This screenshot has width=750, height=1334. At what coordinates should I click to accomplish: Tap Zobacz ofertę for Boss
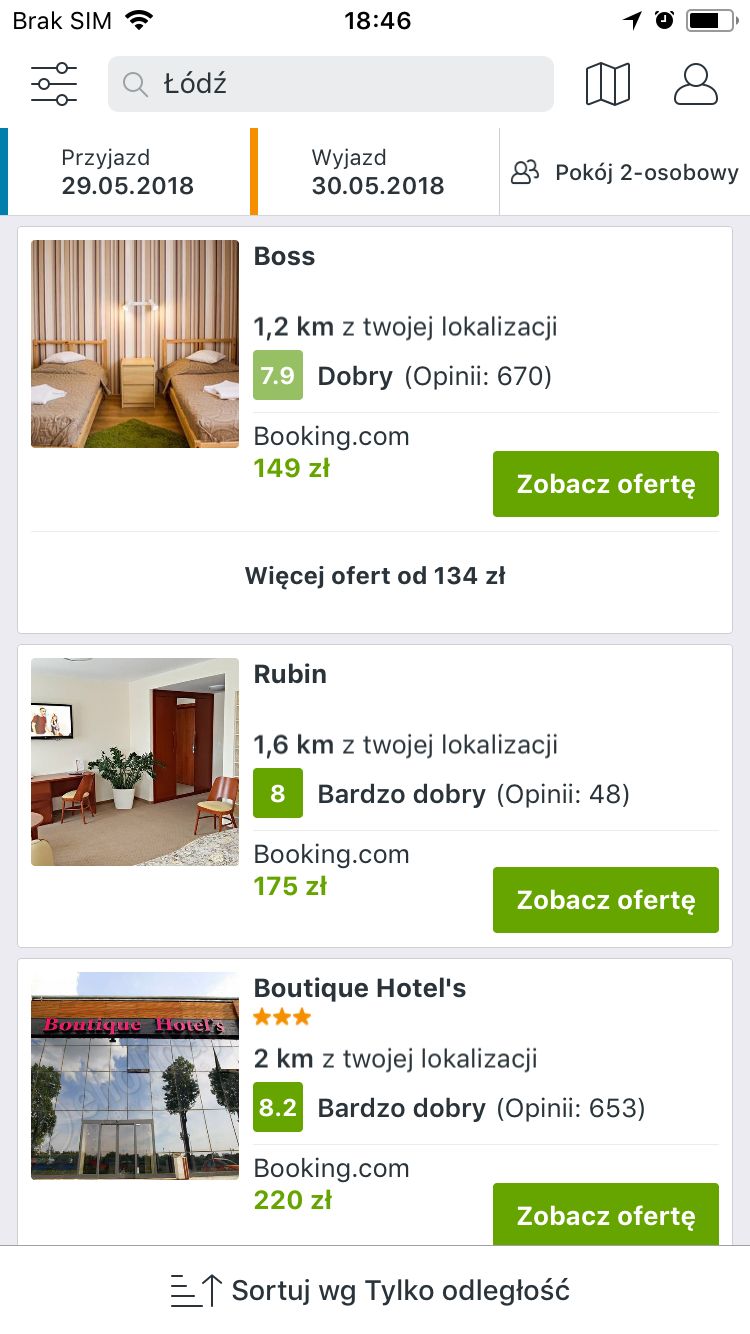[606, 484]
